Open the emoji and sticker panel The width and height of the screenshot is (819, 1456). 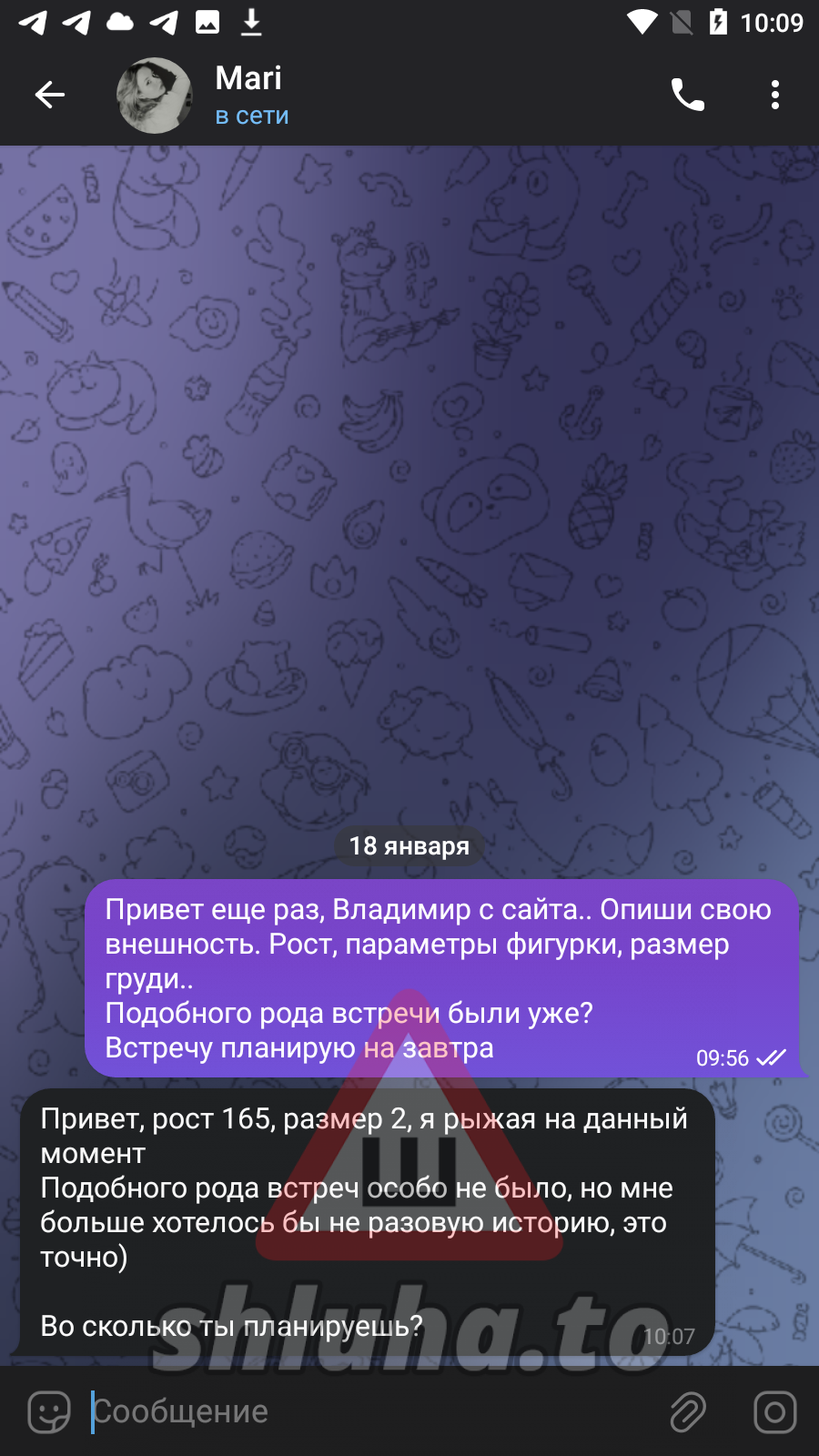point(49,1411)
